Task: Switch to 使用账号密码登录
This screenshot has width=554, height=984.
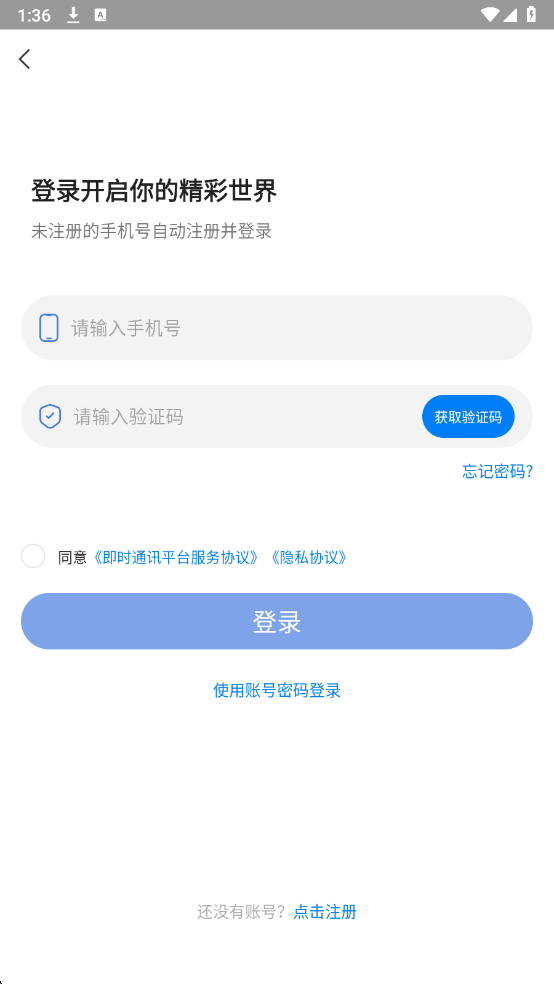Action: click(277, 691)
